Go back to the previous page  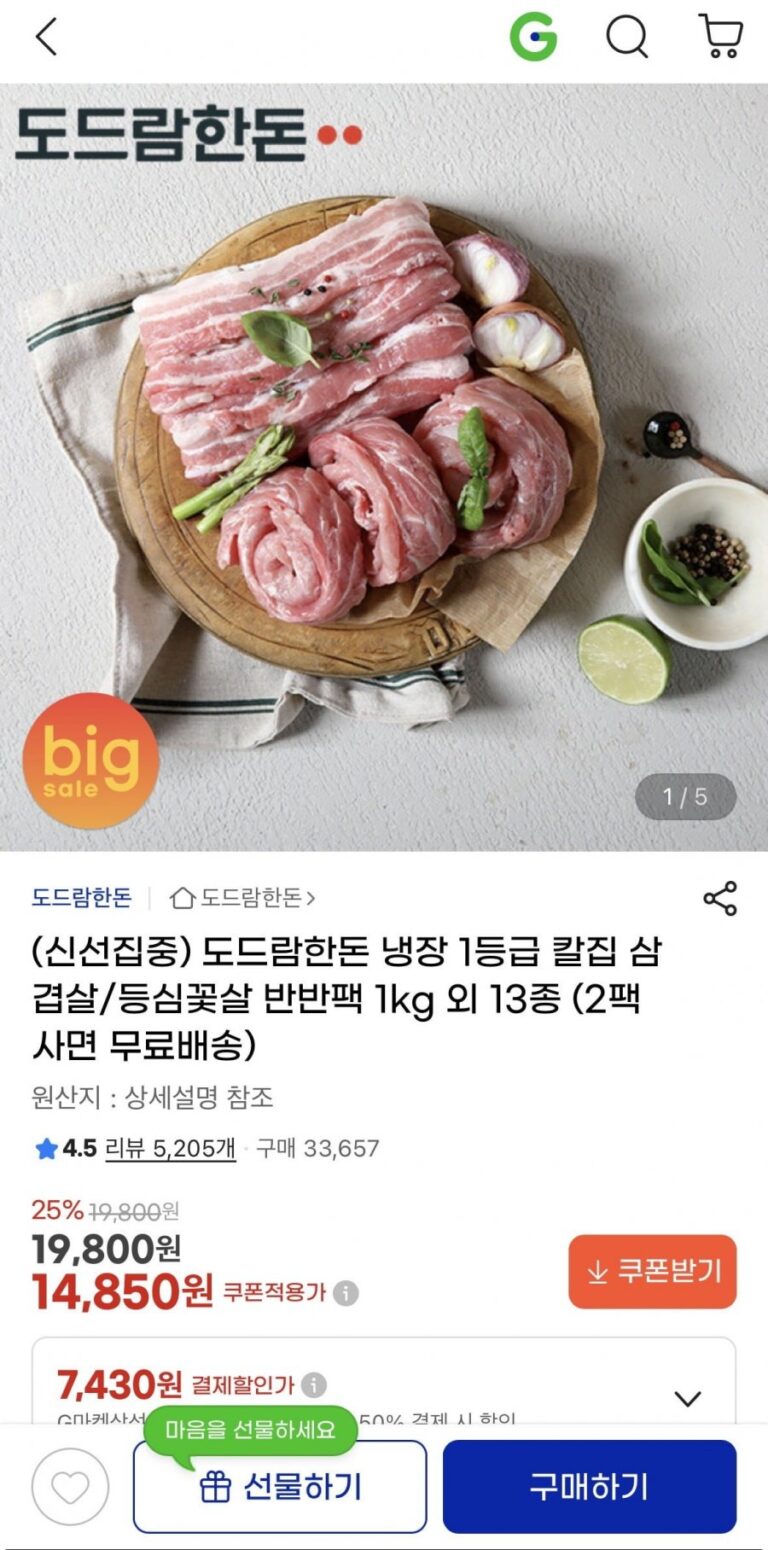click(x=47, y=38)
